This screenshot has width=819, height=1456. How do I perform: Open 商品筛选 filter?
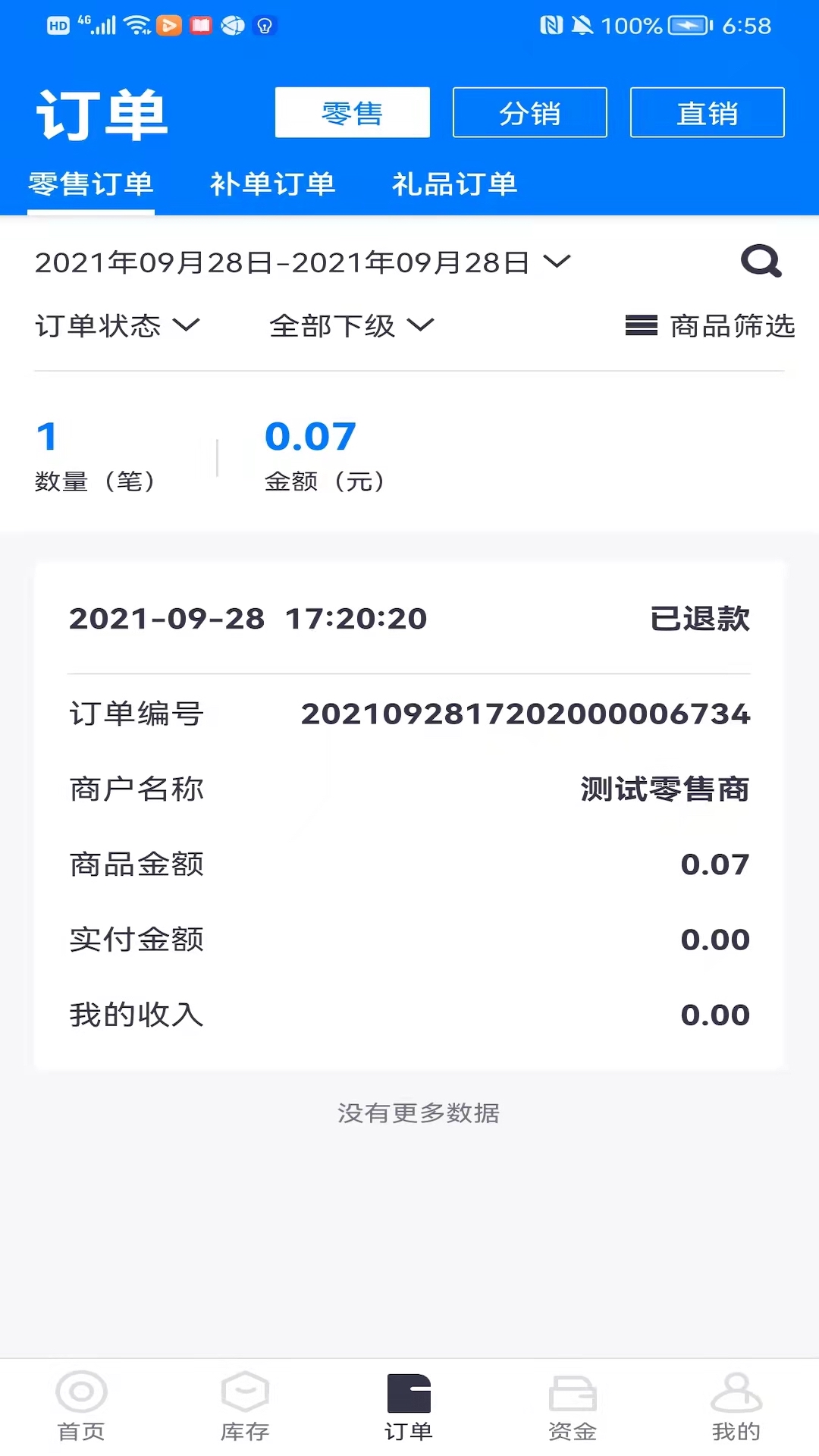[710, 326]
